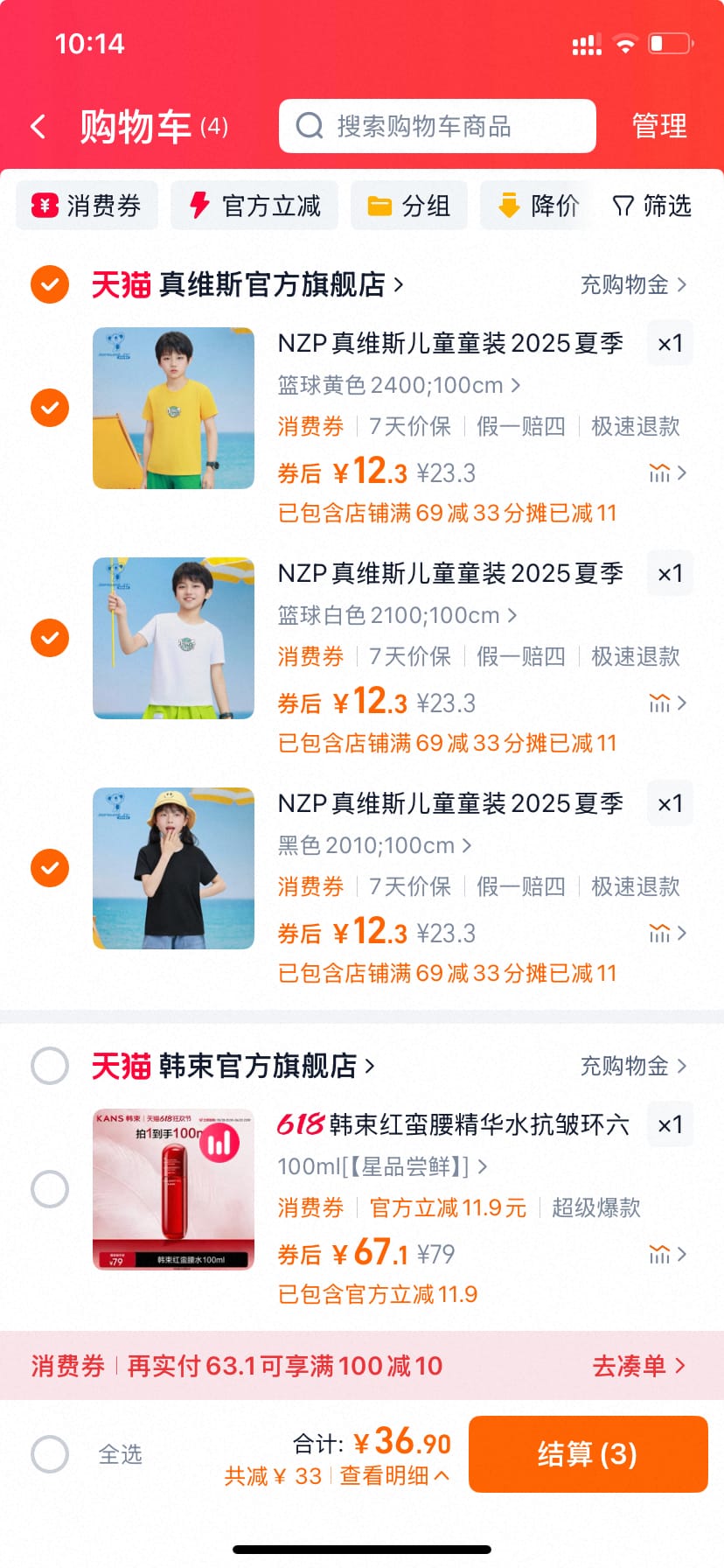724x1568 pixels.
Task: Select the 韩束官方旗舰店 store checkbox
Action: [50, 1066]
